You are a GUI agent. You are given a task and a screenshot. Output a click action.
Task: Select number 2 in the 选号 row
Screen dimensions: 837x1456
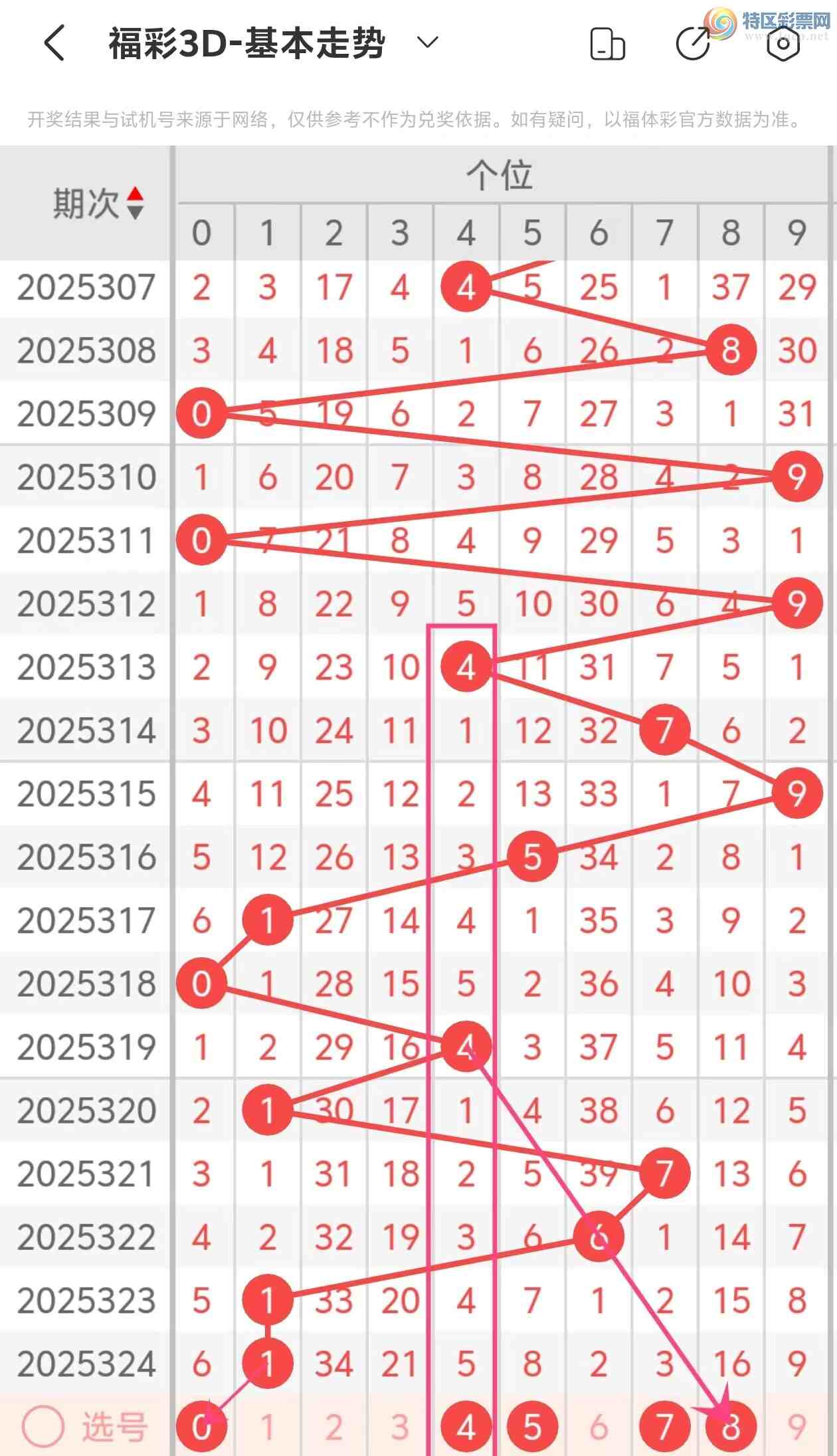pyautogui.click(x=333, y=1427)
